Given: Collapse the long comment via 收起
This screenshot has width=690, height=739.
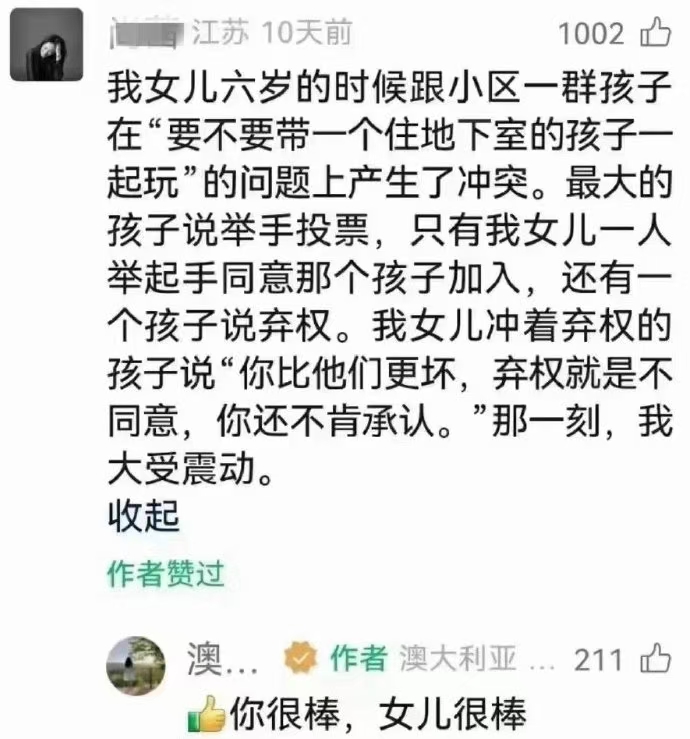Looking at the screenshot, I should tap(144, 515).
